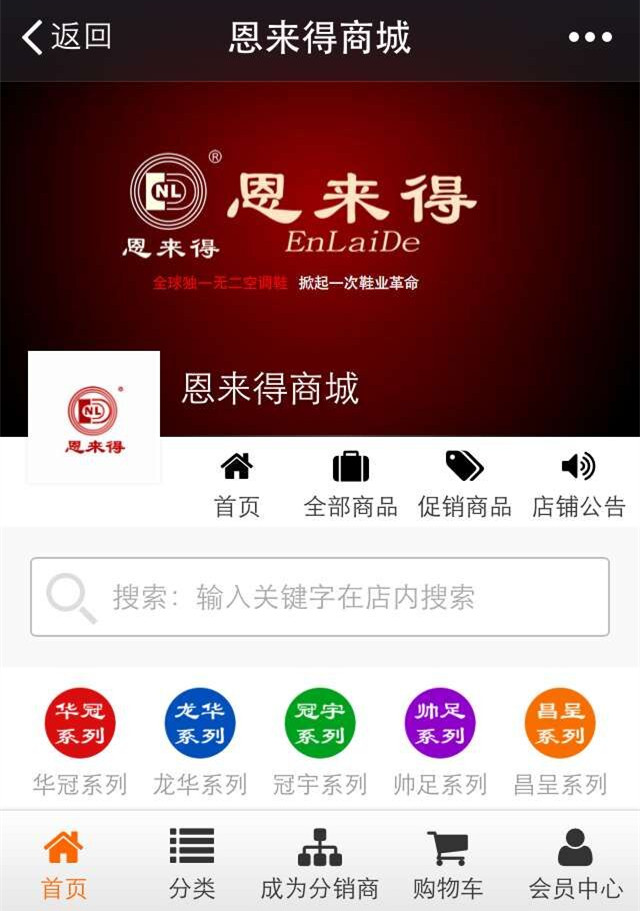This screenshot has width=640, height=911.
Task: Switch to the 分类 tab
Action: pyautogui.click(x=191, y=864)
